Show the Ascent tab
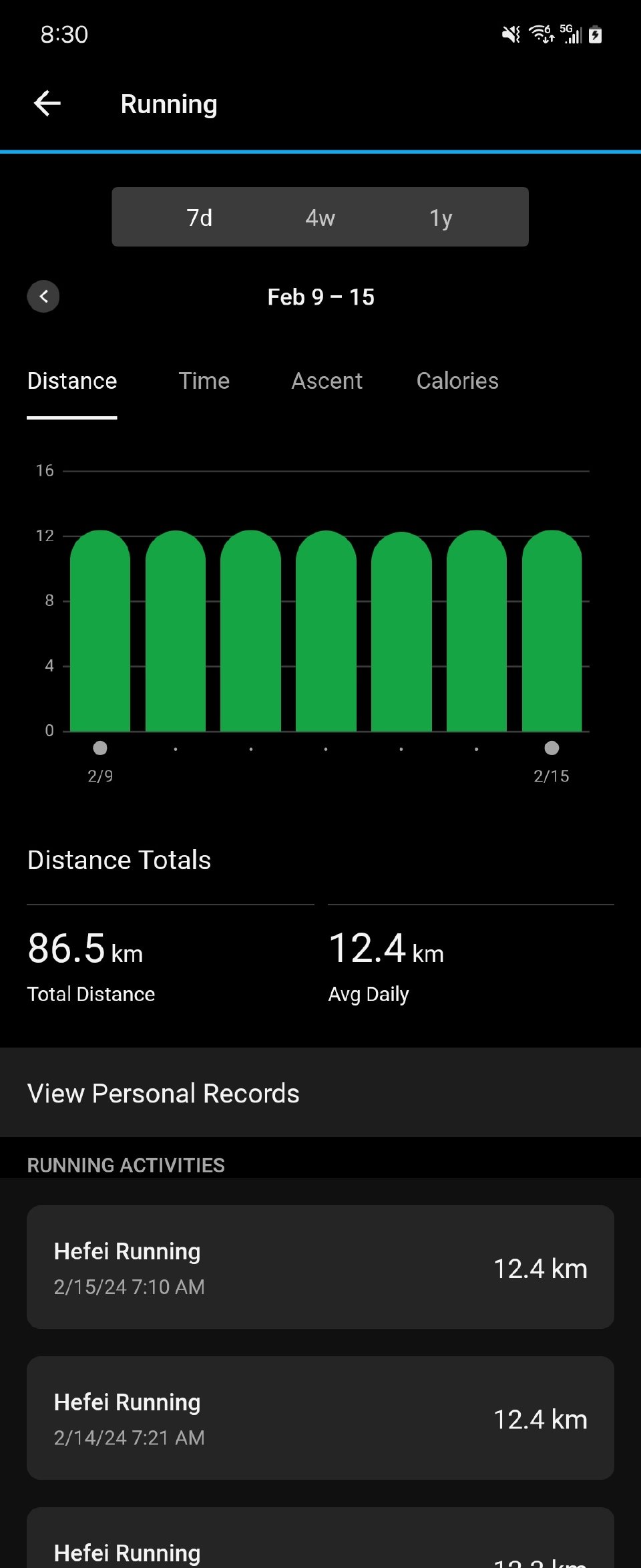641x1568 pixels. coord(327,381)
